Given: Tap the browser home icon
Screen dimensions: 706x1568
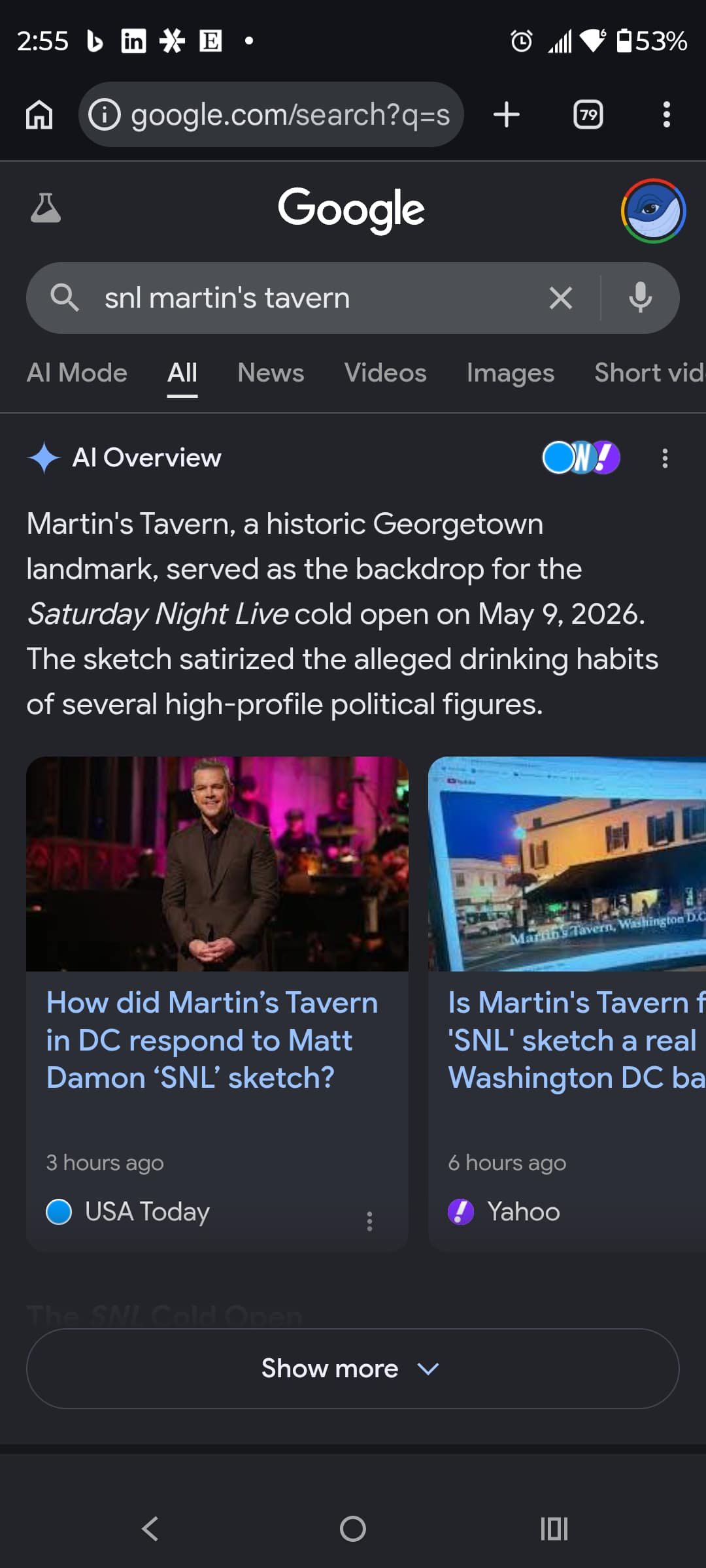Looking at the screenshot, I should pyautogui.click(x=39, y=115).
